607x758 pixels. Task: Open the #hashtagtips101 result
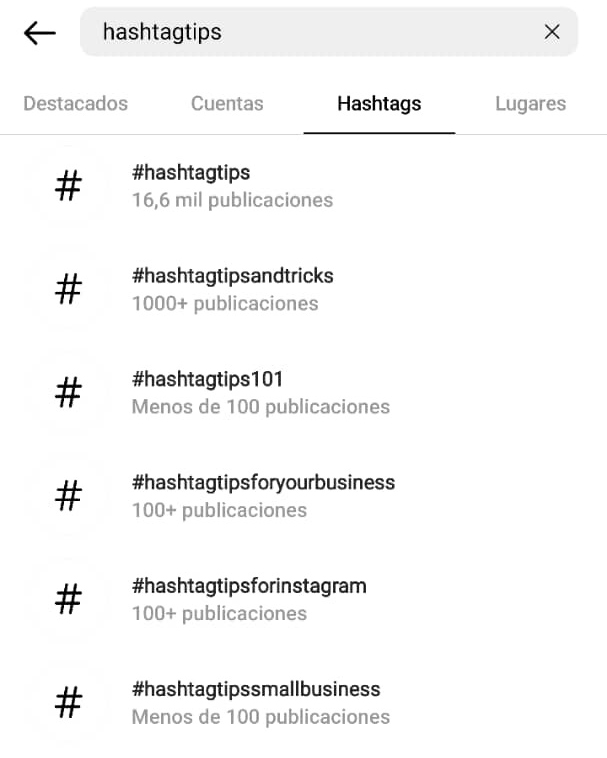(260, 393)
